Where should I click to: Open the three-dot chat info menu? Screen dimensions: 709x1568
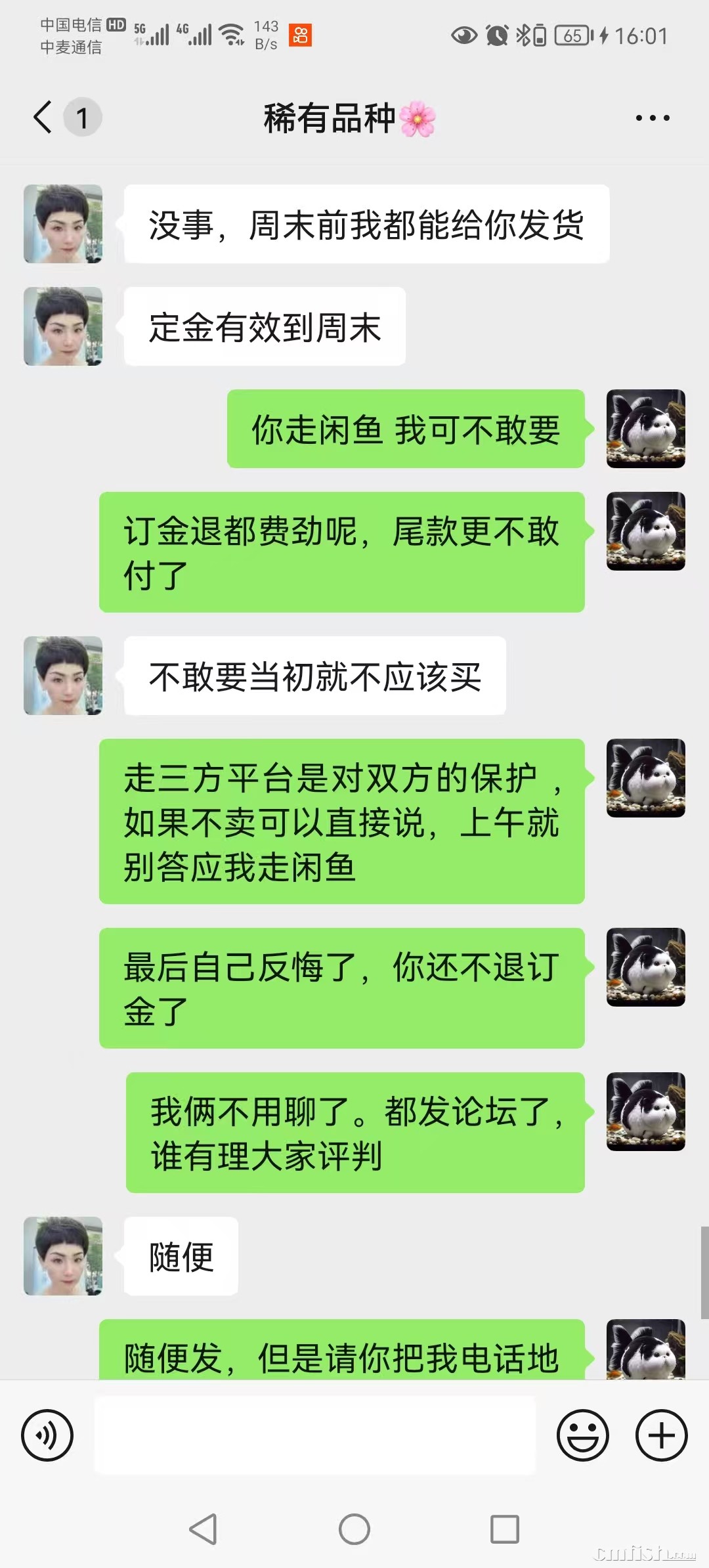[652, 118]
